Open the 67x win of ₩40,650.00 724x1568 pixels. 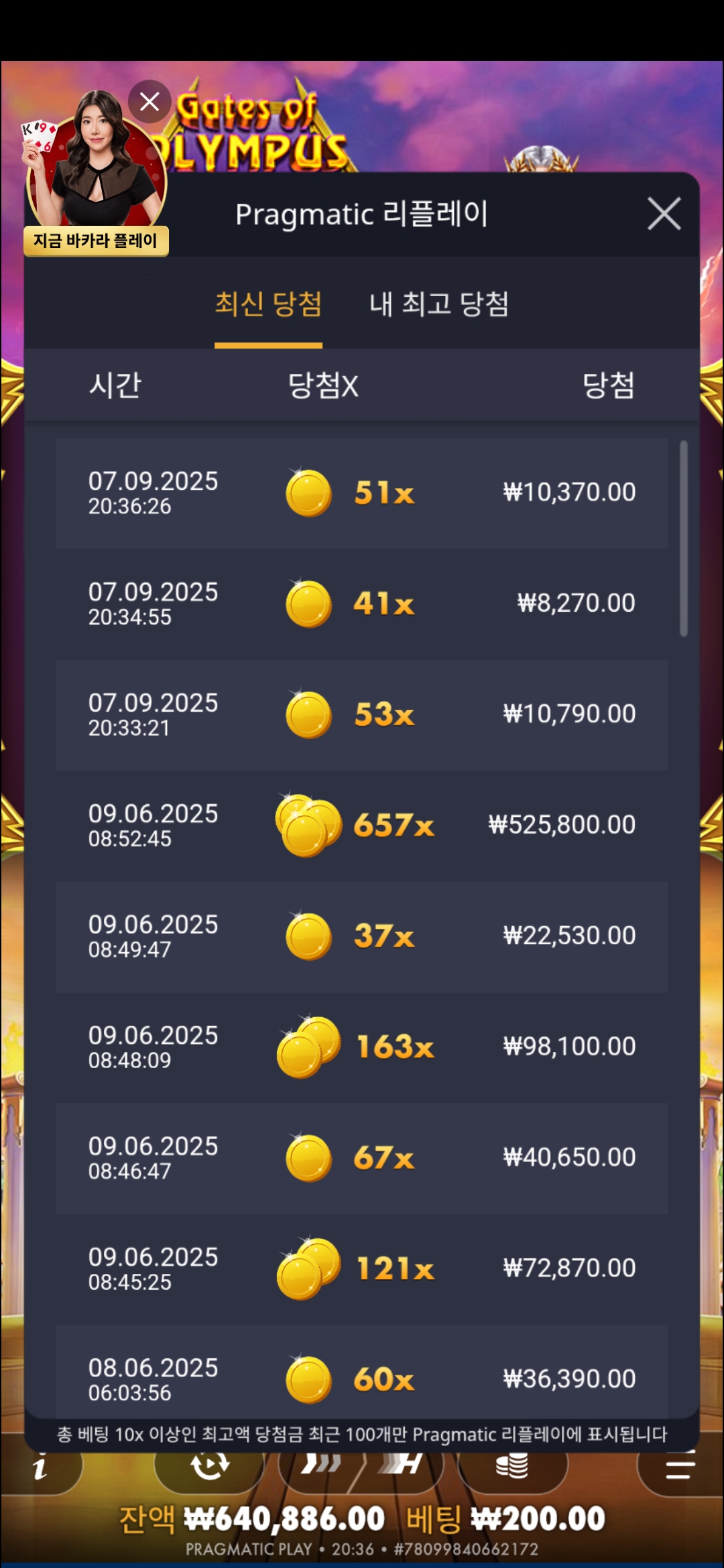coord(361,1158)
